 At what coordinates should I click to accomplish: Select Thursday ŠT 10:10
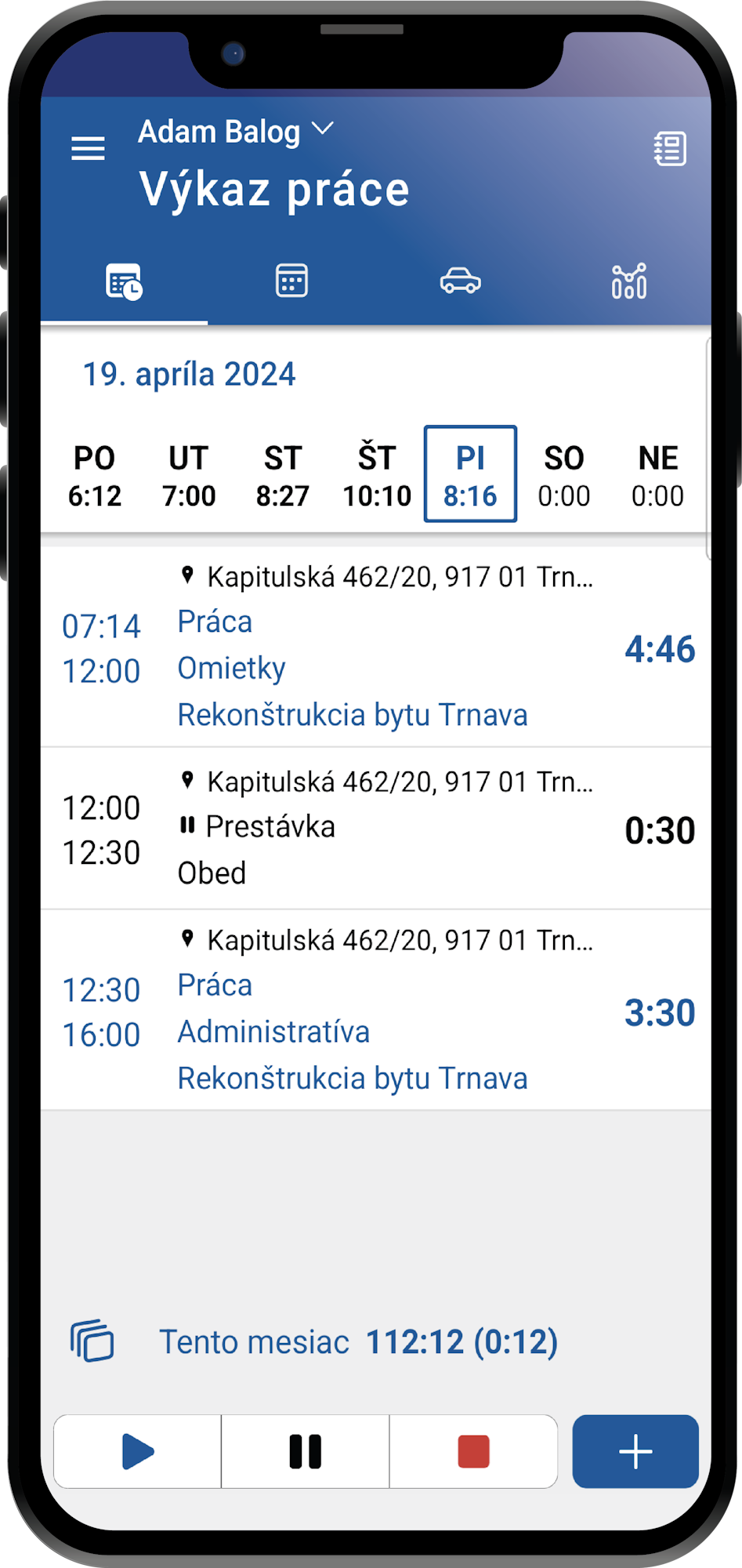pyautogui.click(x=377, y=475)
